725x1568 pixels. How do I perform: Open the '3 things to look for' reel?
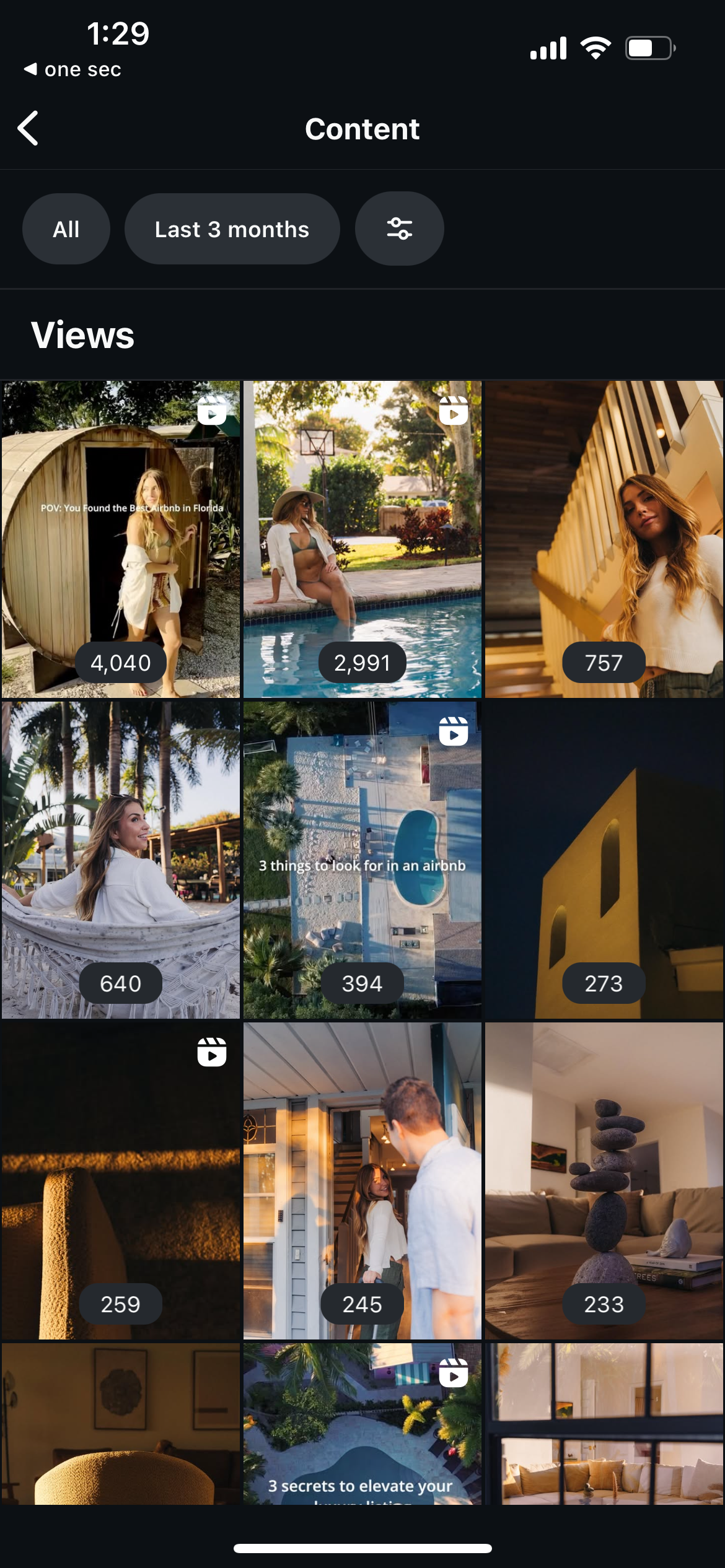click(x=362, y=860)
